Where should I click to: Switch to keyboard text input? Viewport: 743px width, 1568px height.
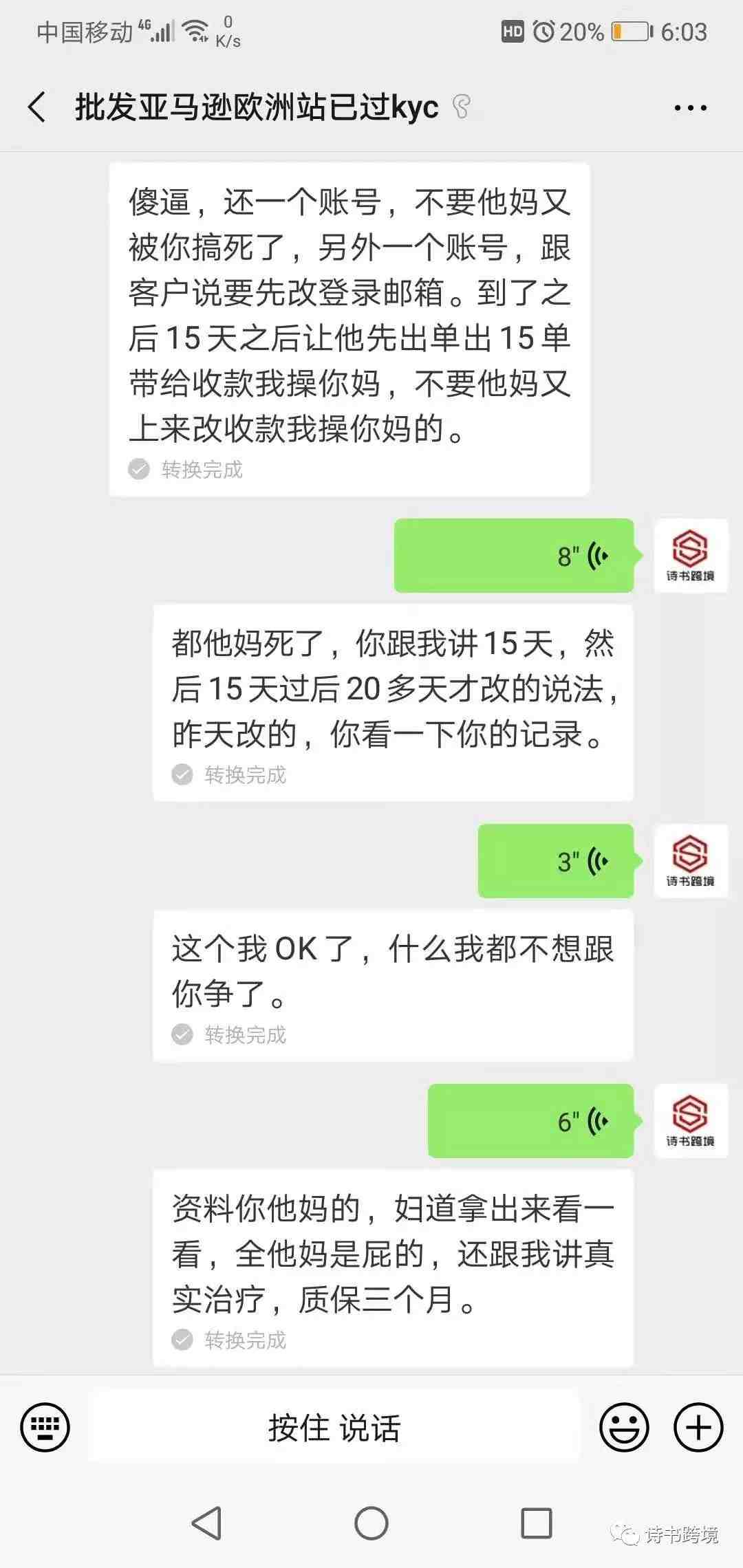tap(45, 1428)
